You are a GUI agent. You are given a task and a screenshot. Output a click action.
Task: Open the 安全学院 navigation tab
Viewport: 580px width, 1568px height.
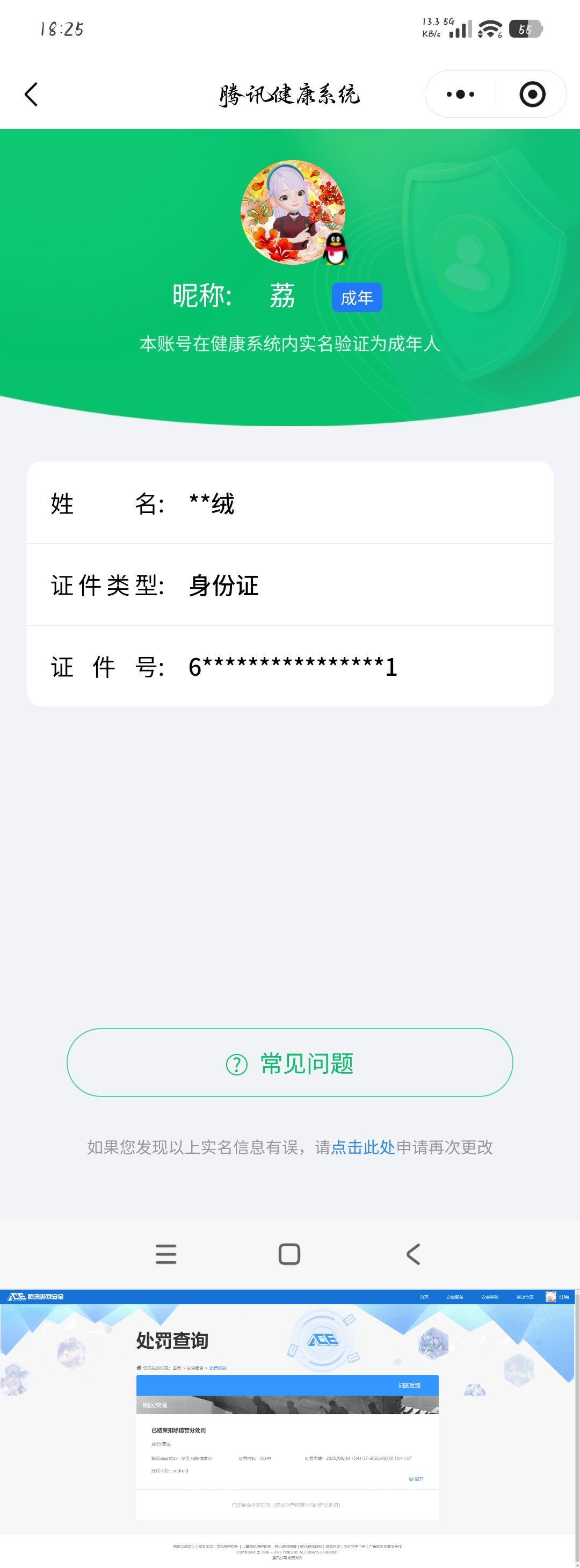point(490,1297)
